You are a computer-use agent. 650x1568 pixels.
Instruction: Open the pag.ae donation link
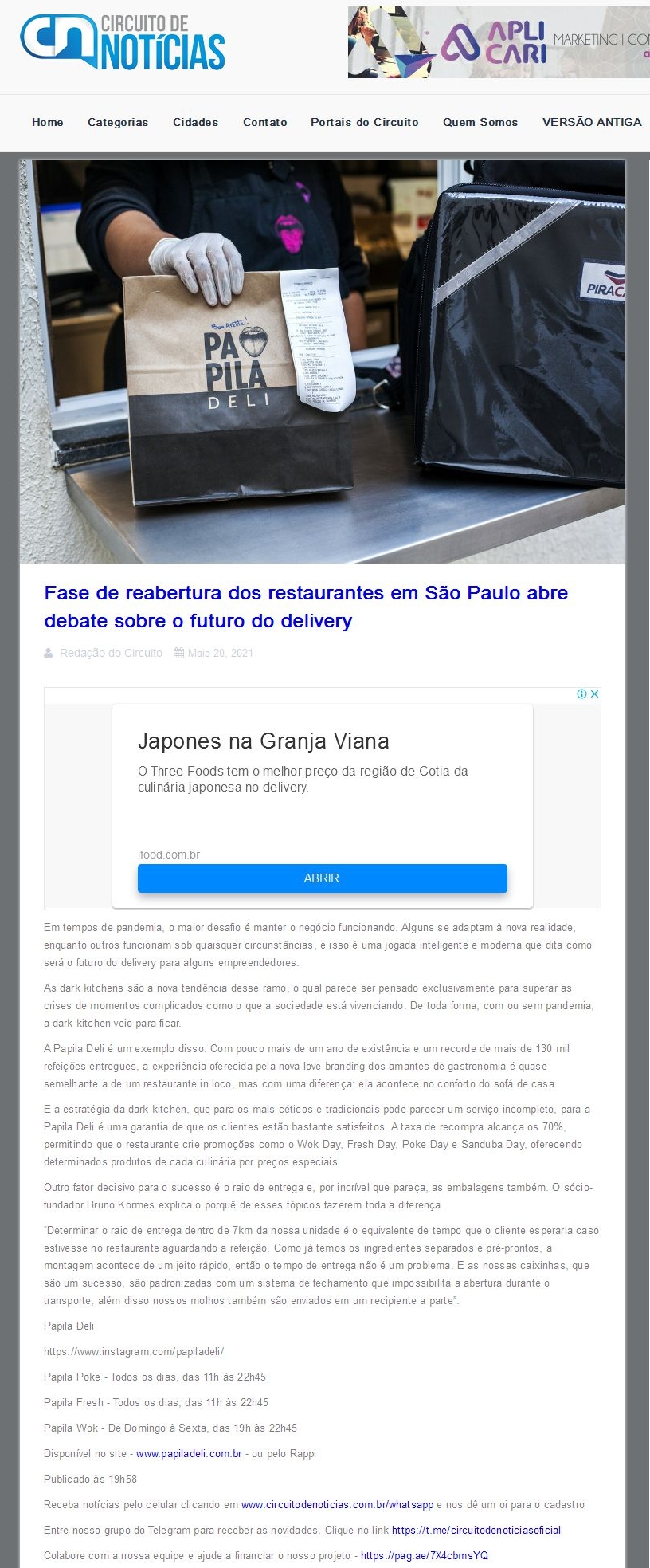click(x=424, y=1555)
